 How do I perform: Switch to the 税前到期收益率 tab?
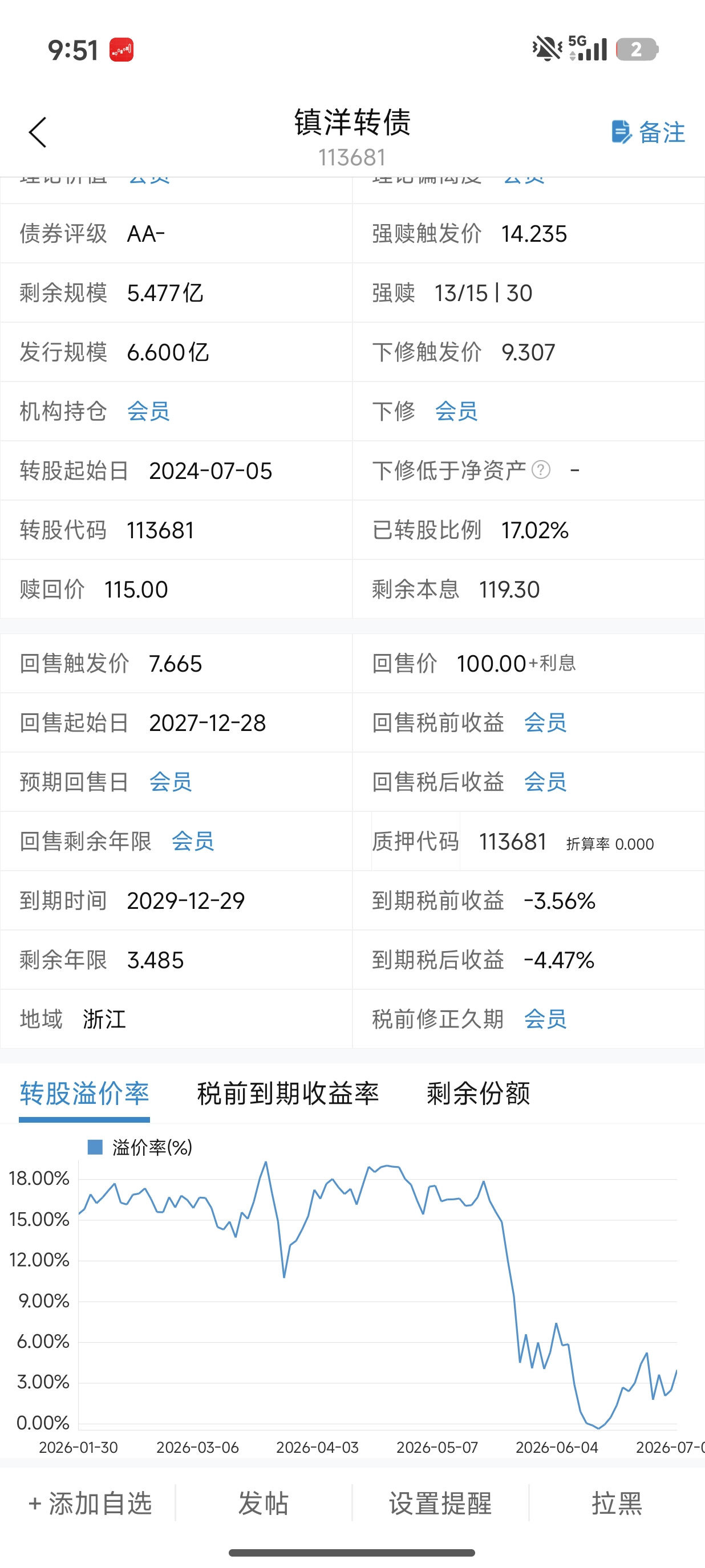[x=288, y=1094]
